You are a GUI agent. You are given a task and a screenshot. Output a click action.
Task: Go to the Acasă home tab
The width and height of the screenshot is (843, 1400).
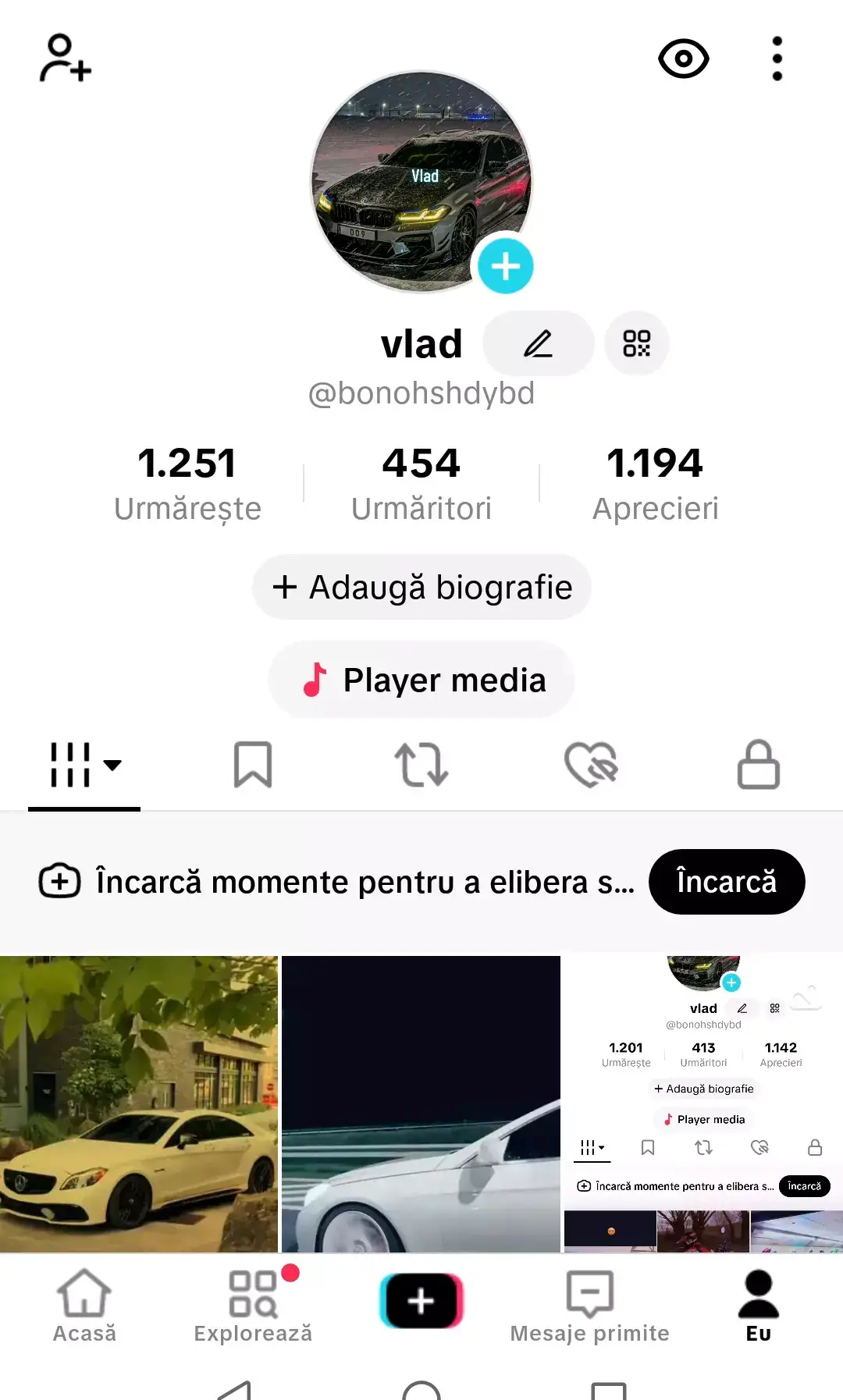(x=84, y=1305)
